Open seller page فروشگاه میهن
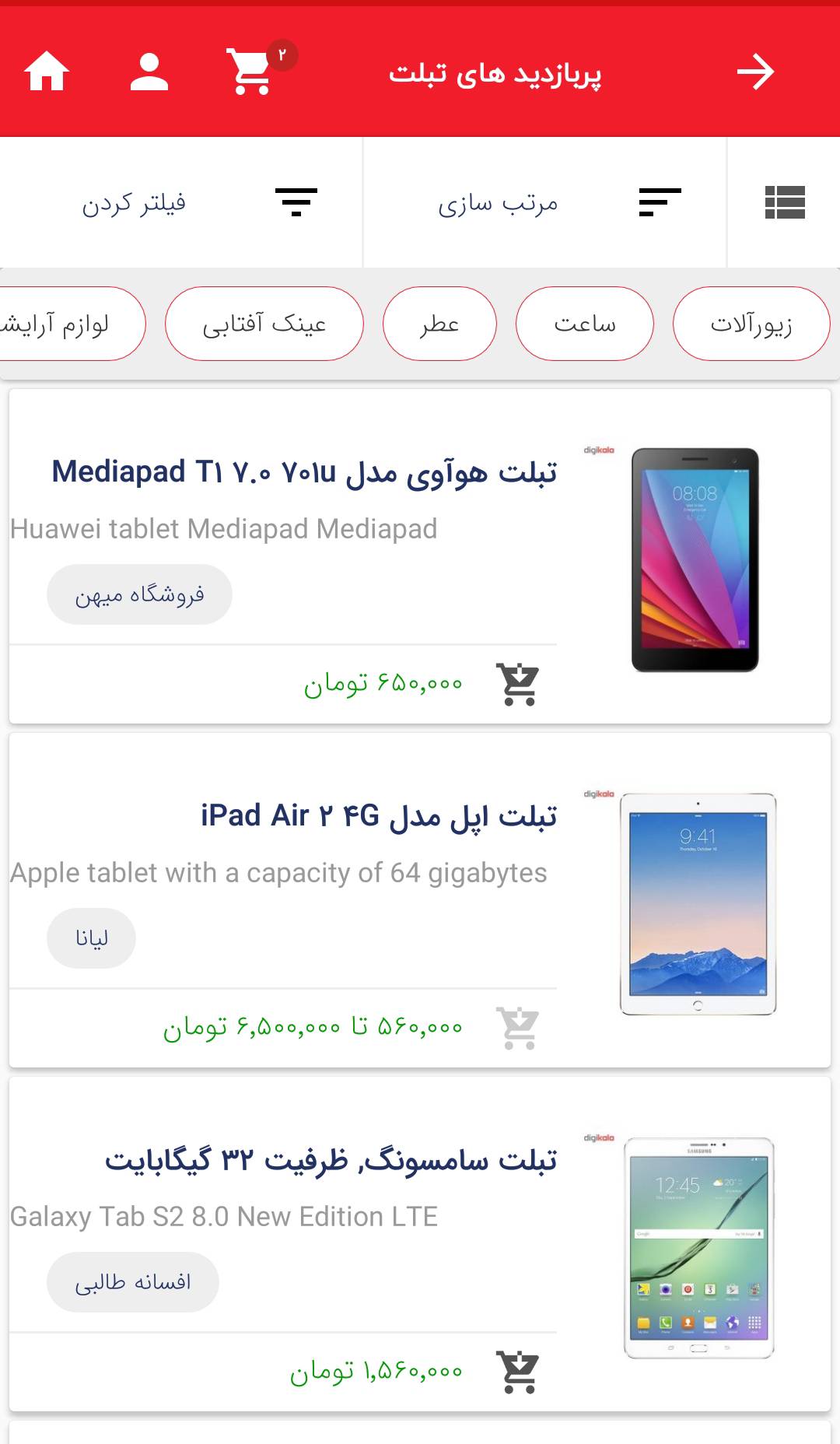 138,593
